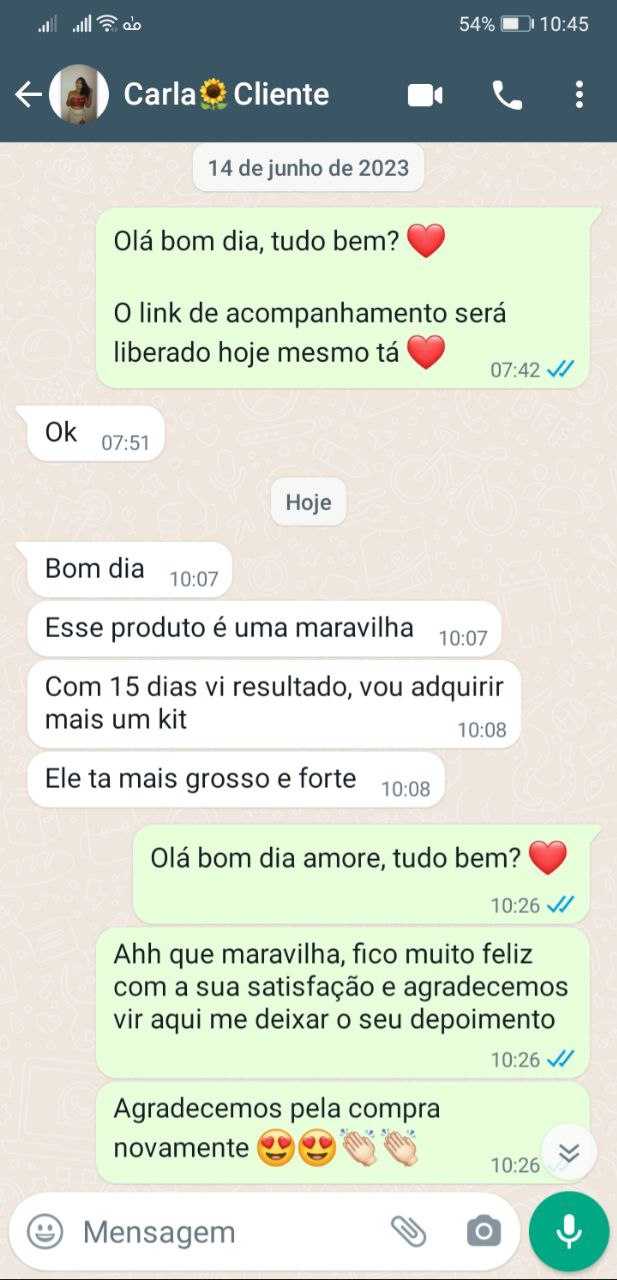Image resolution: width=617 pixels, height=1280 pixels.
Task: Open Carla Cliente's contact info
Action: click(226, 95)
